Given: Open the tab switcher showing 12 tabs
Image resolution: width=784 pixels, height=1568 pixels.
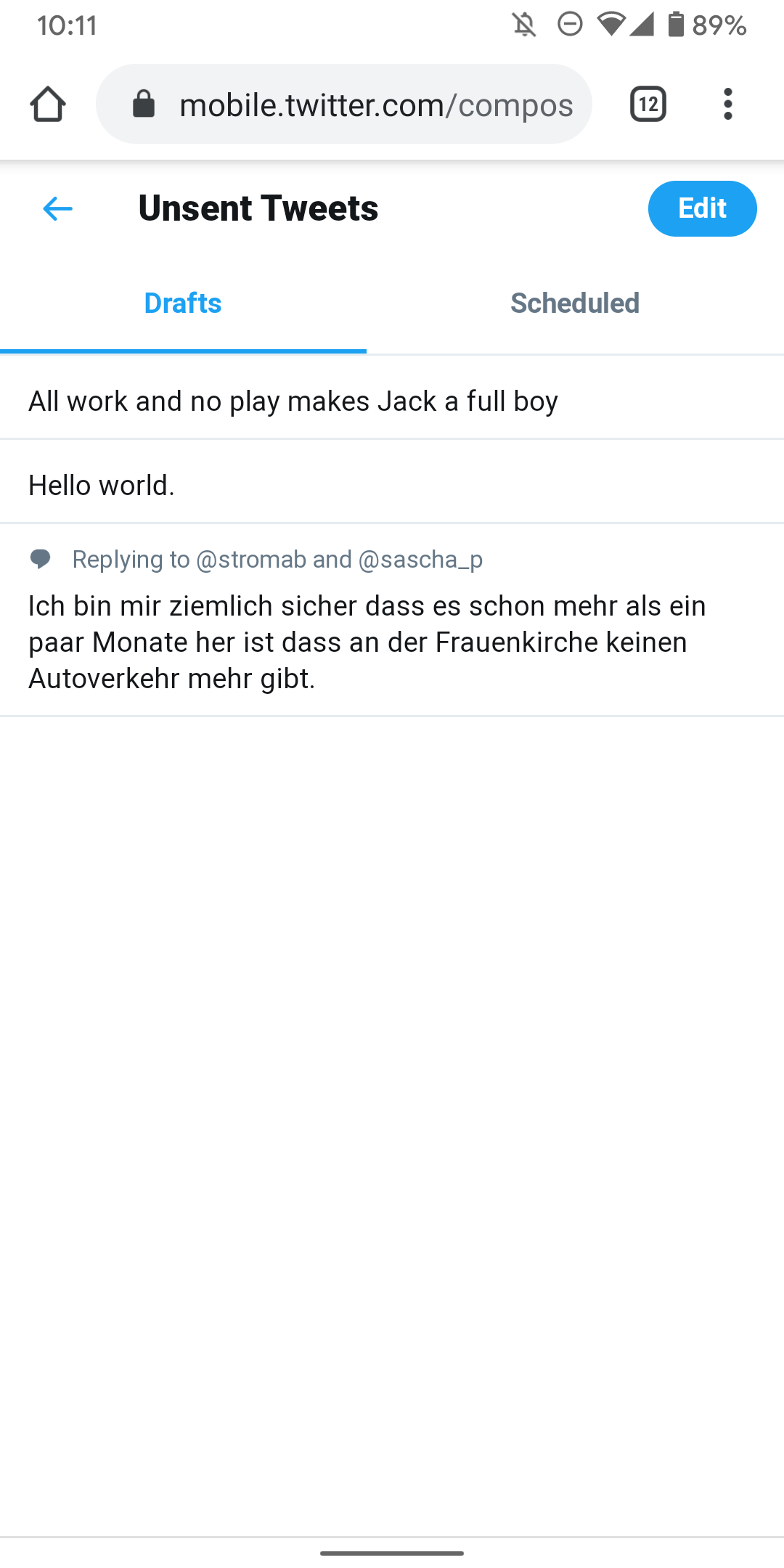Looking at the screenshot, I should pos(648,104).
